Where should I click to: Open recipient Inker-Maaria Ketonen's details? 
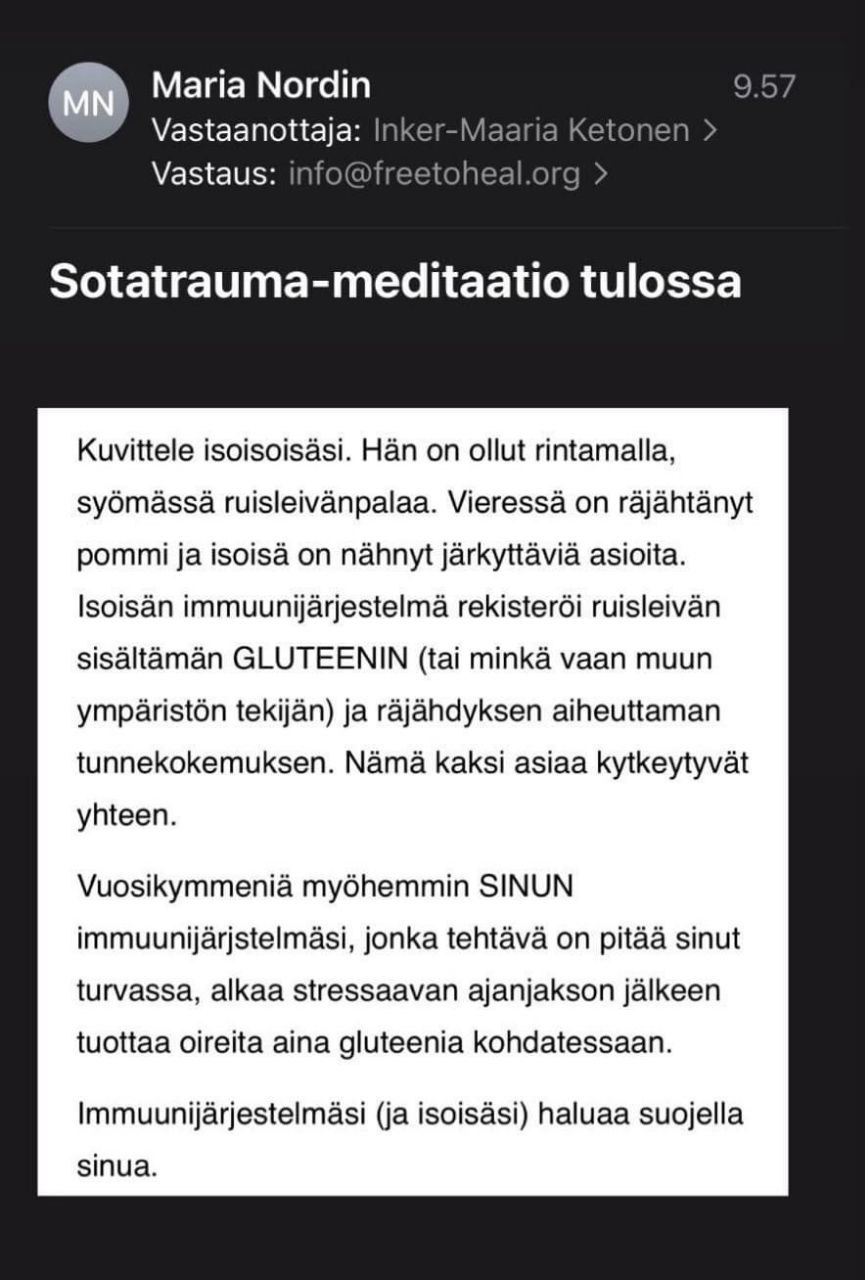point(531,131)
